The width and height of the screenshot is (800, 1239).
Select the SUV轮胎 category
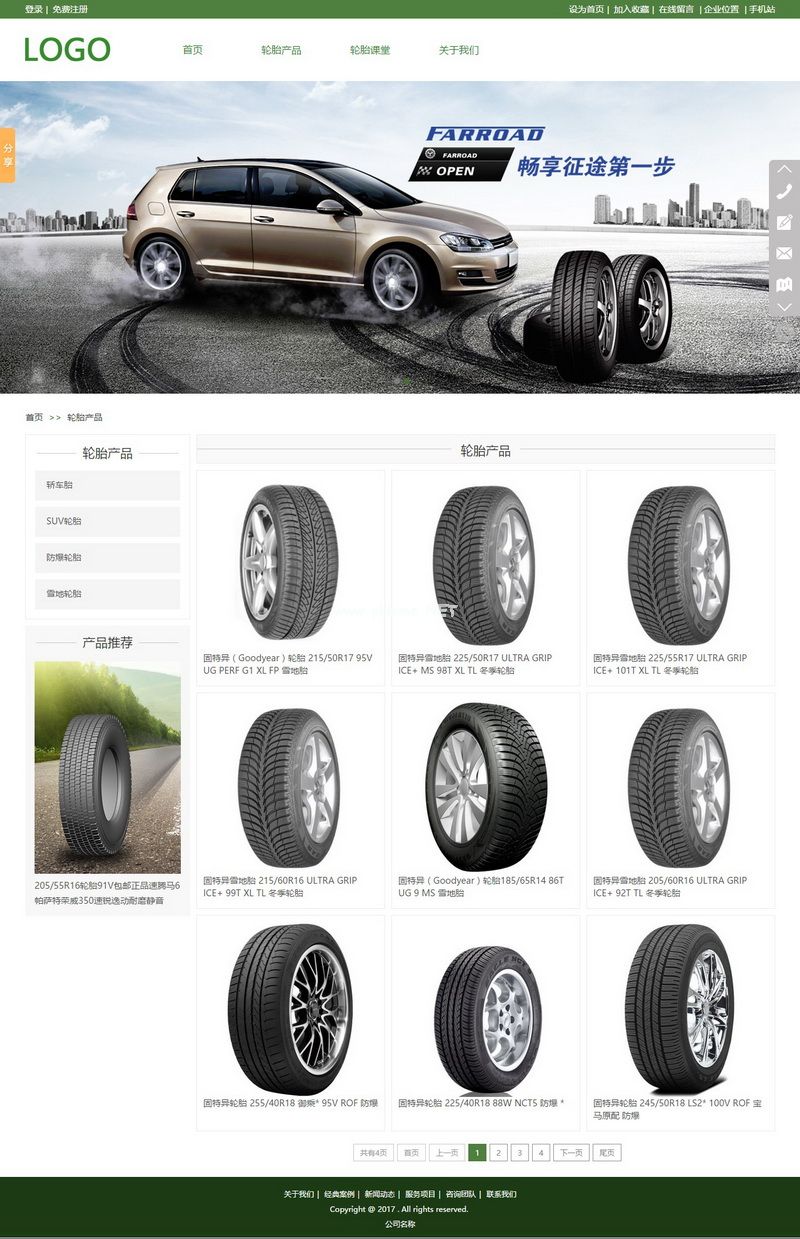pos(107,521)
